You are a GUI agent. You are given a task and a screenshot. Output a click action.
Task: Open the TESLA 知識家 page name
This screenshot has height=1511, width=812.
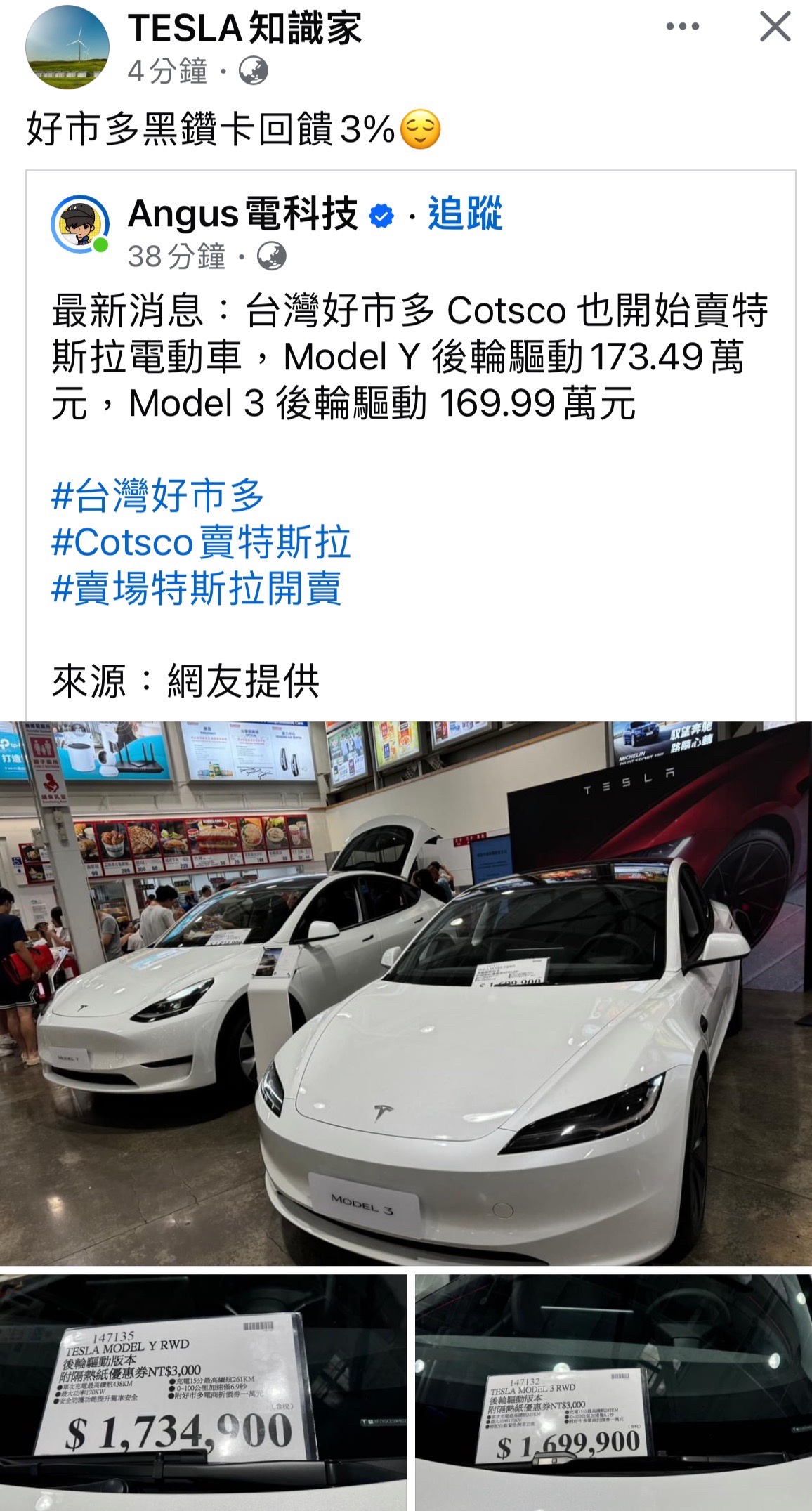(244, 29)
